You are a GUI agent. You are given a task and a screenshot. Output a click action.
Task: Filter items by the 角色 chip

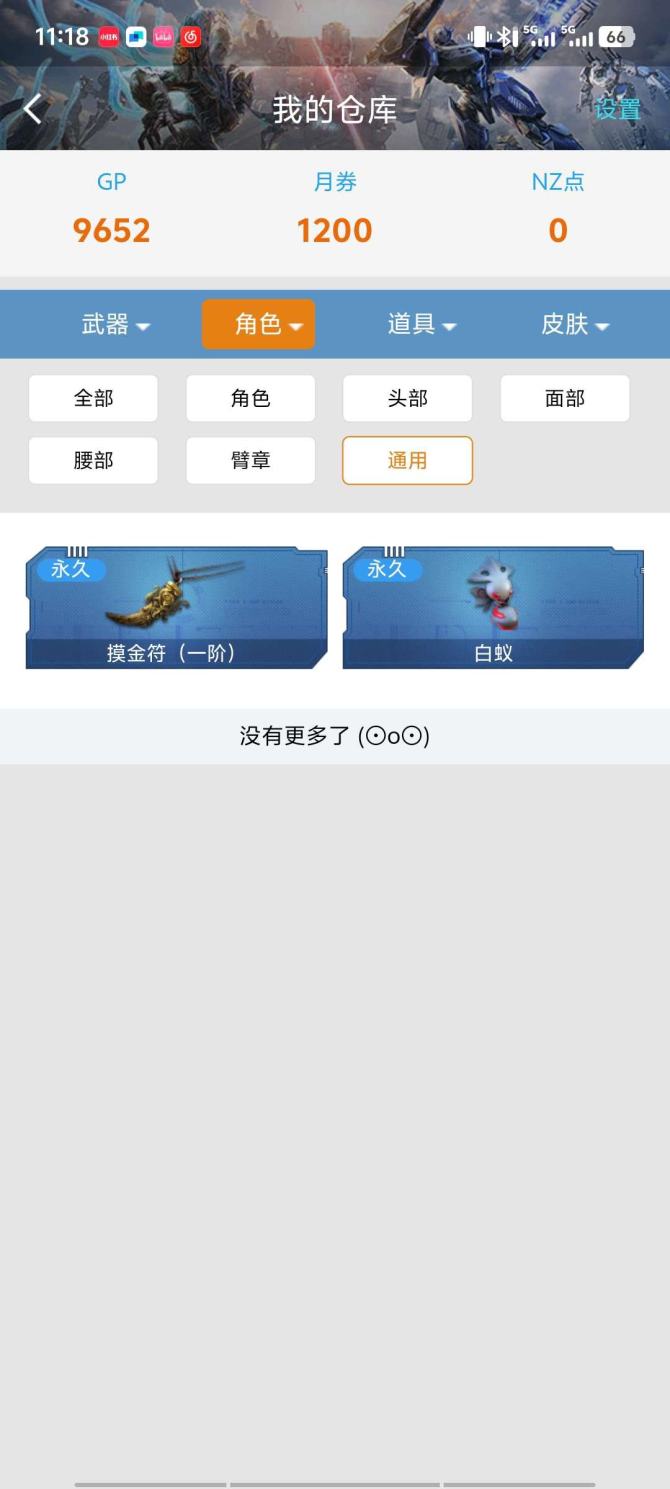click(x=250, y=398)
